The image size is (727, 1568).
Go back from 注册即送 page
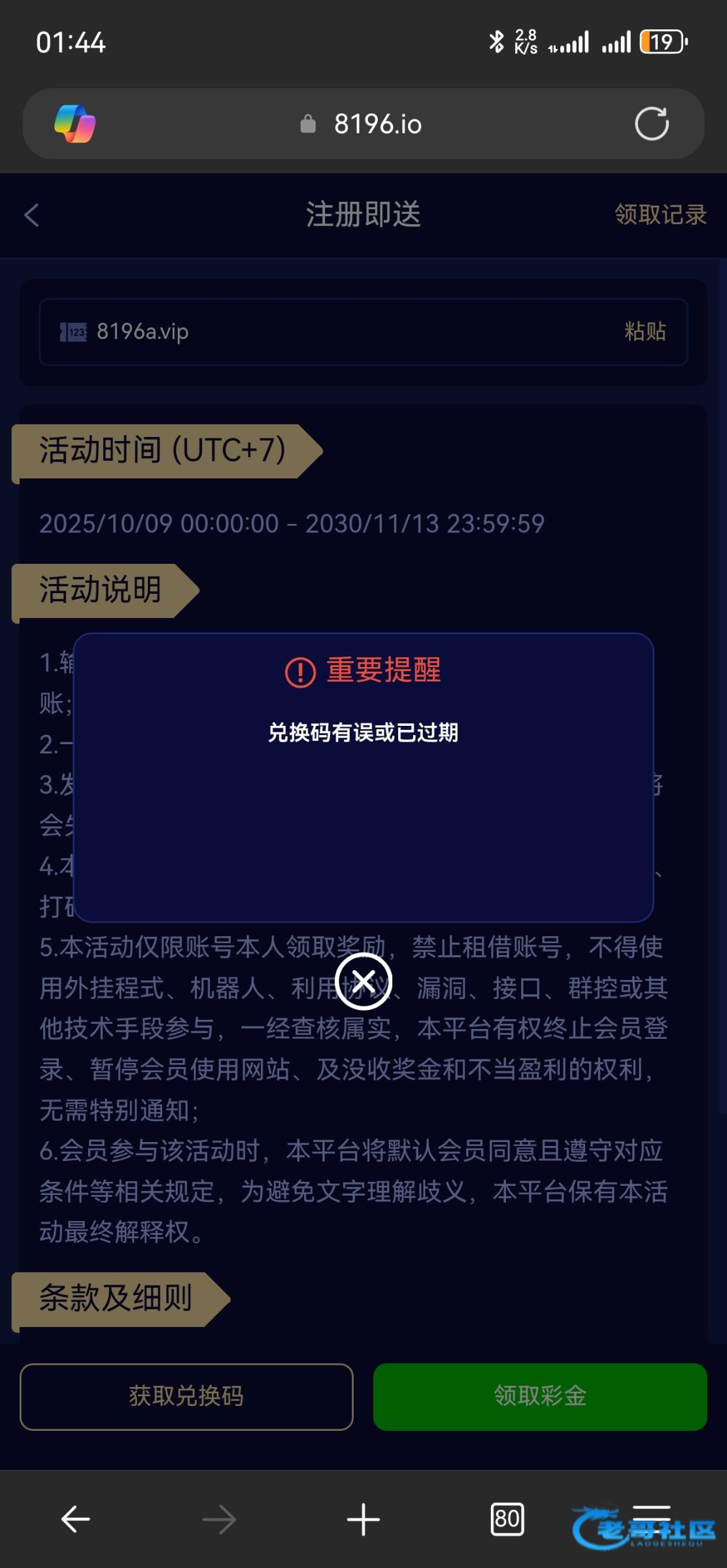pyautogui.click(x=31, y=215)
